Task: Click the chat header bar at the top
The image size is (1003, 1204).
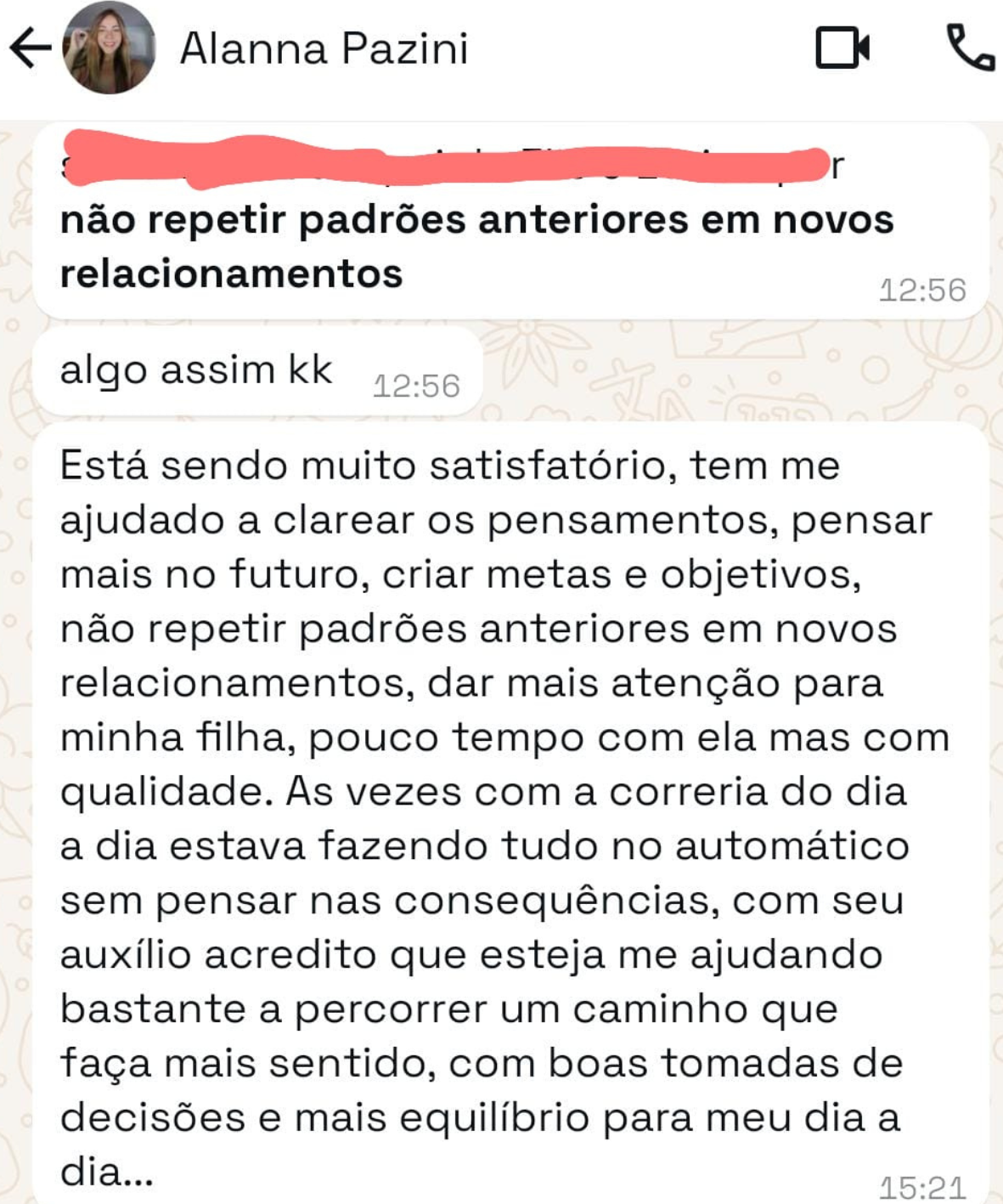Action: 501,48
